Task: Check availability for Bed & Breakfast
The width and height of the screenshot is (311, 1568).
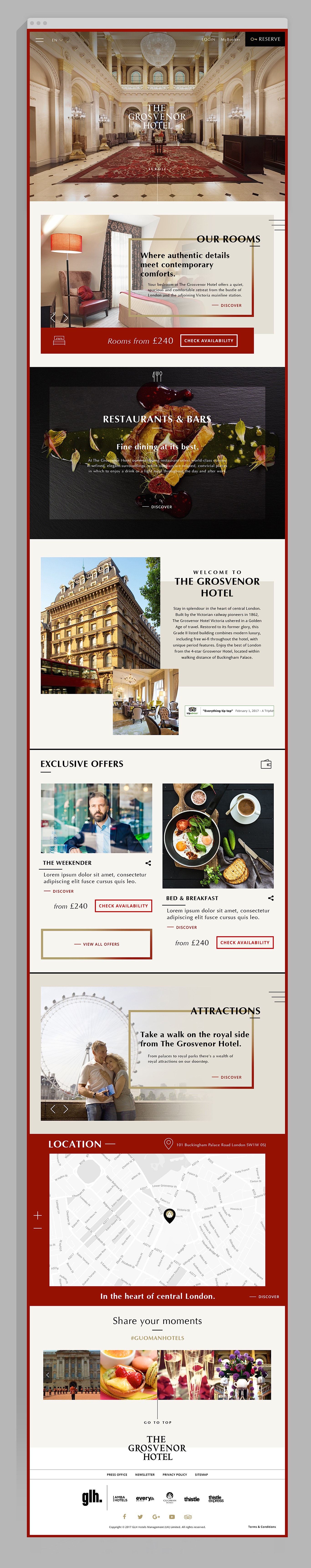Action: (245, 942)
